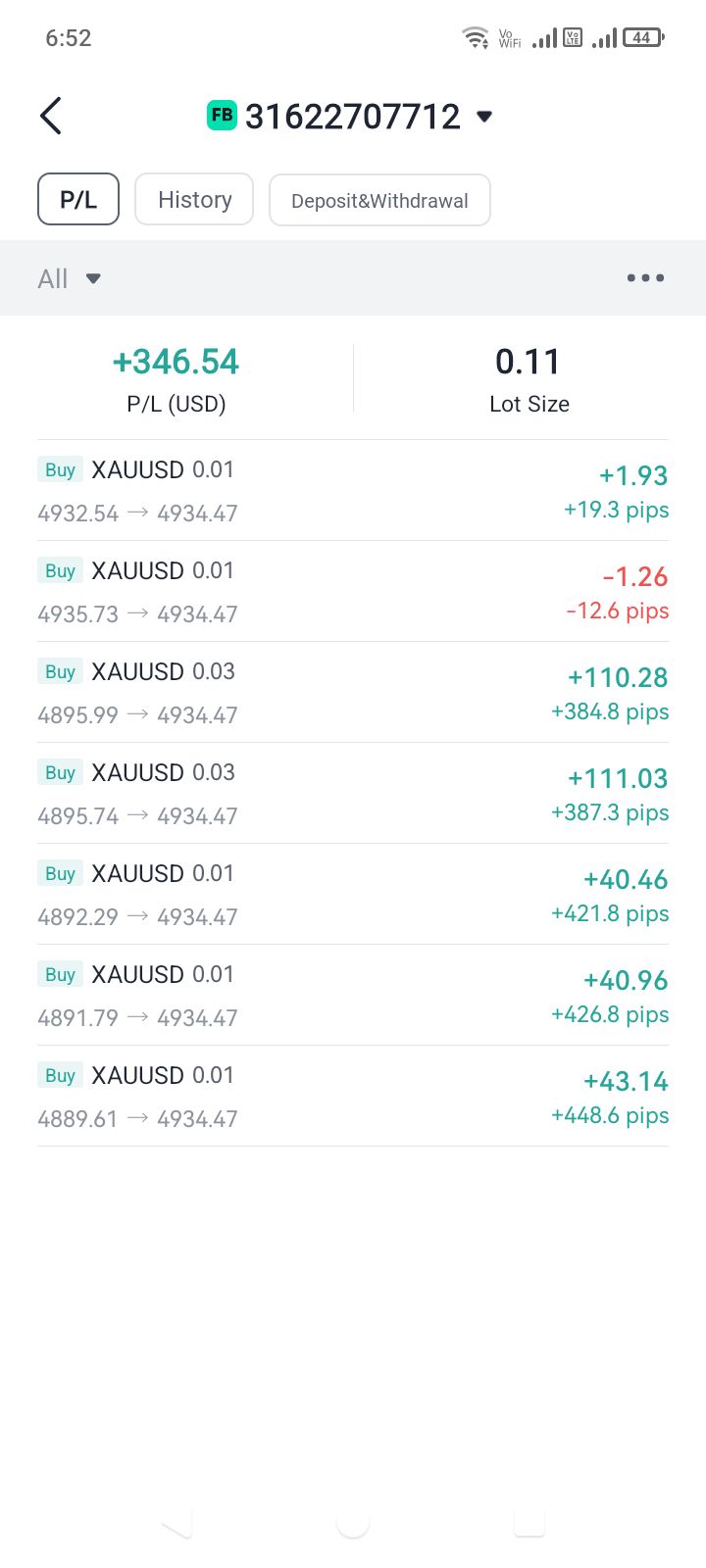Open the XAUUSD trade with +1.93 profit
Image resolution: width=706 pixels, height=1568 pixels.
click(353, 491)
